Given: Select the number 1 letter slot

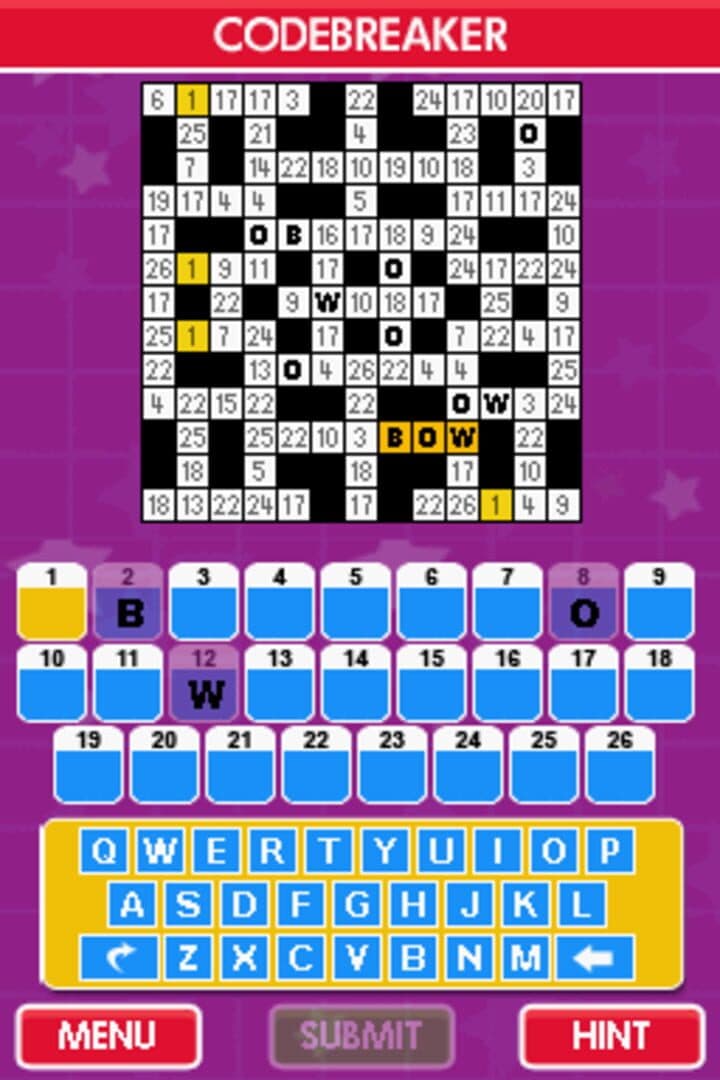Looking at the screenshot, I should tap(52, 602).
